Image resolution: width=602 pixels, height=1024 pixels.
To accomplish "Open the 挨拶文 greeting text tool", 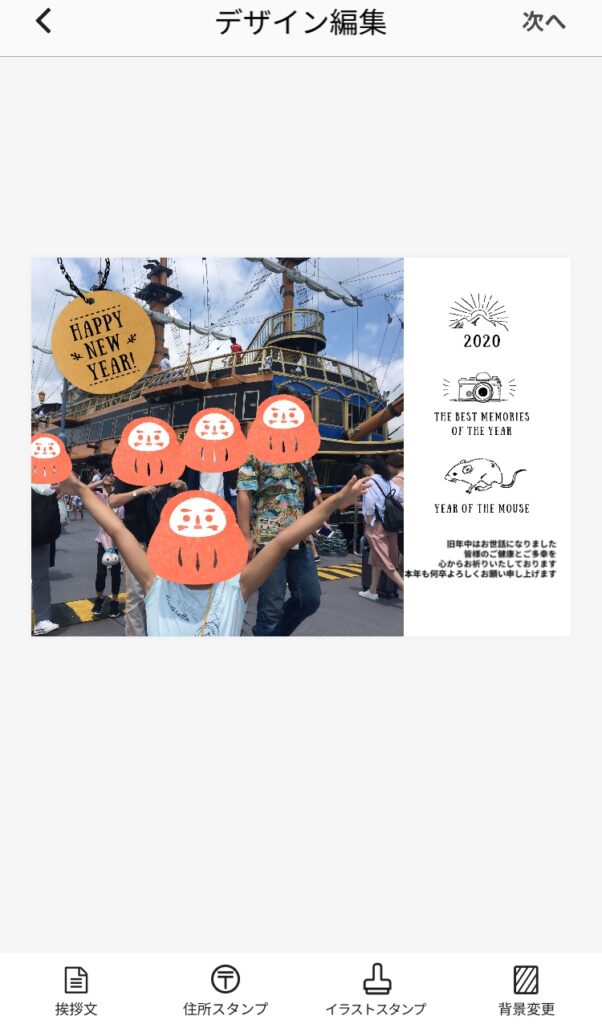I will [76, 990].
